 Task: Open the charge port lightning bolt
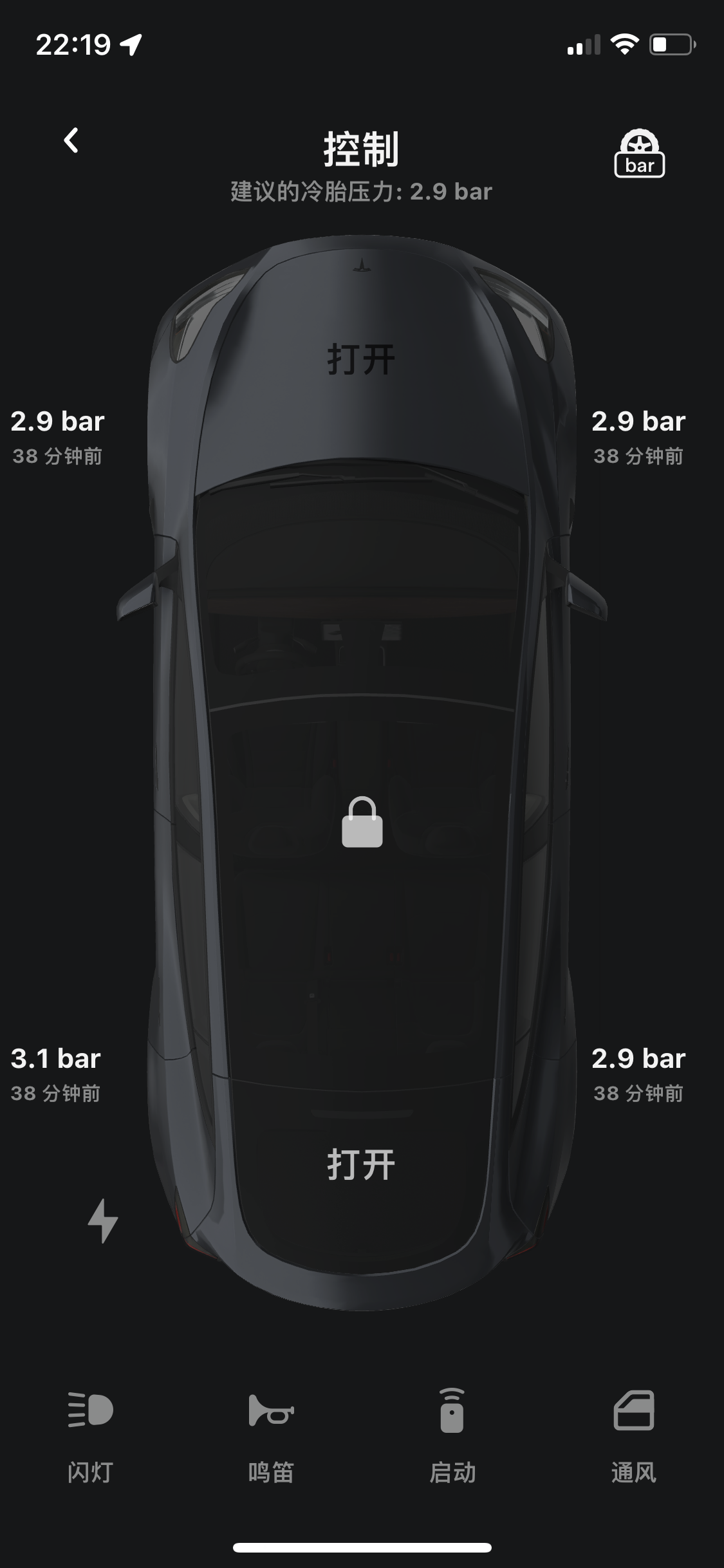pos(103,1220)
